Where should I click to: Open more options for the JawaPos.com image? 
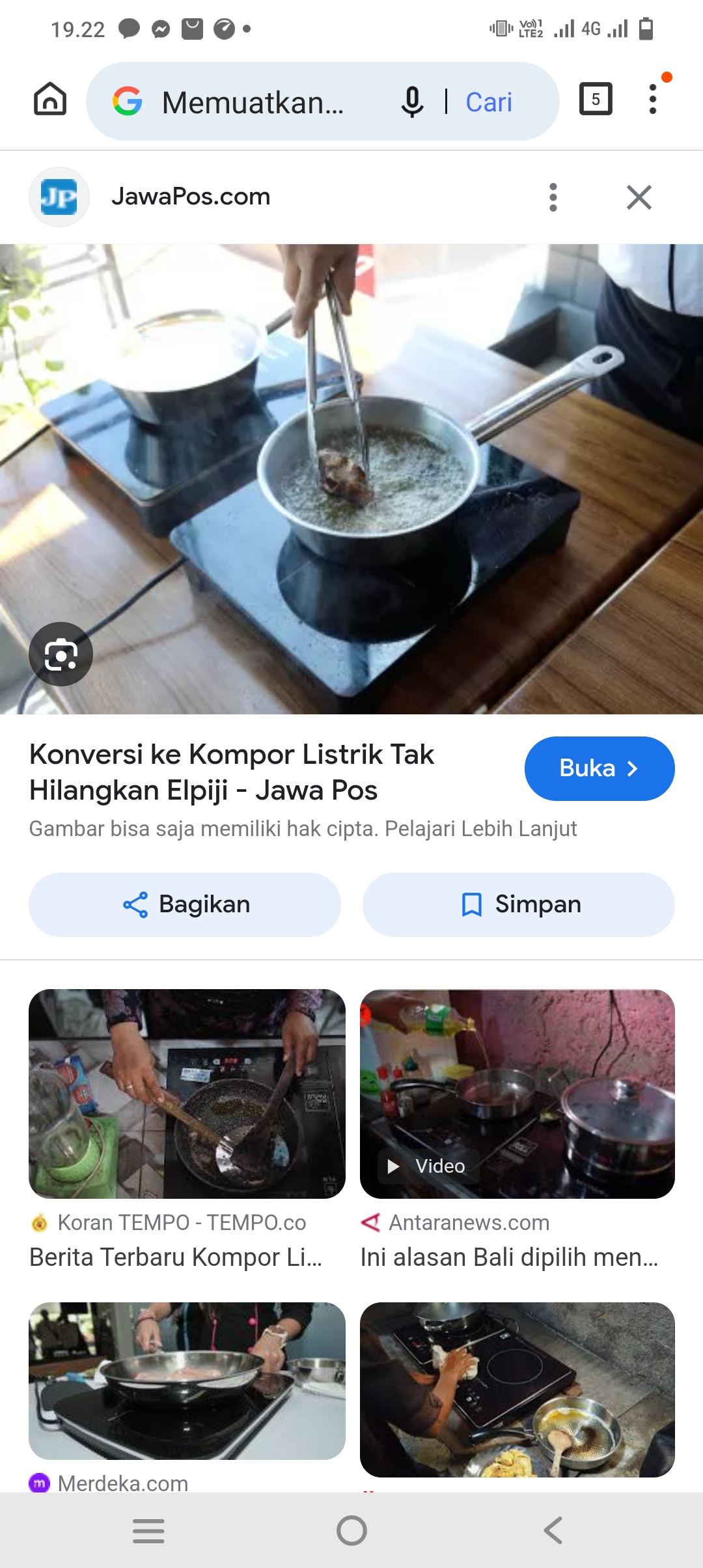coord(553,197)
